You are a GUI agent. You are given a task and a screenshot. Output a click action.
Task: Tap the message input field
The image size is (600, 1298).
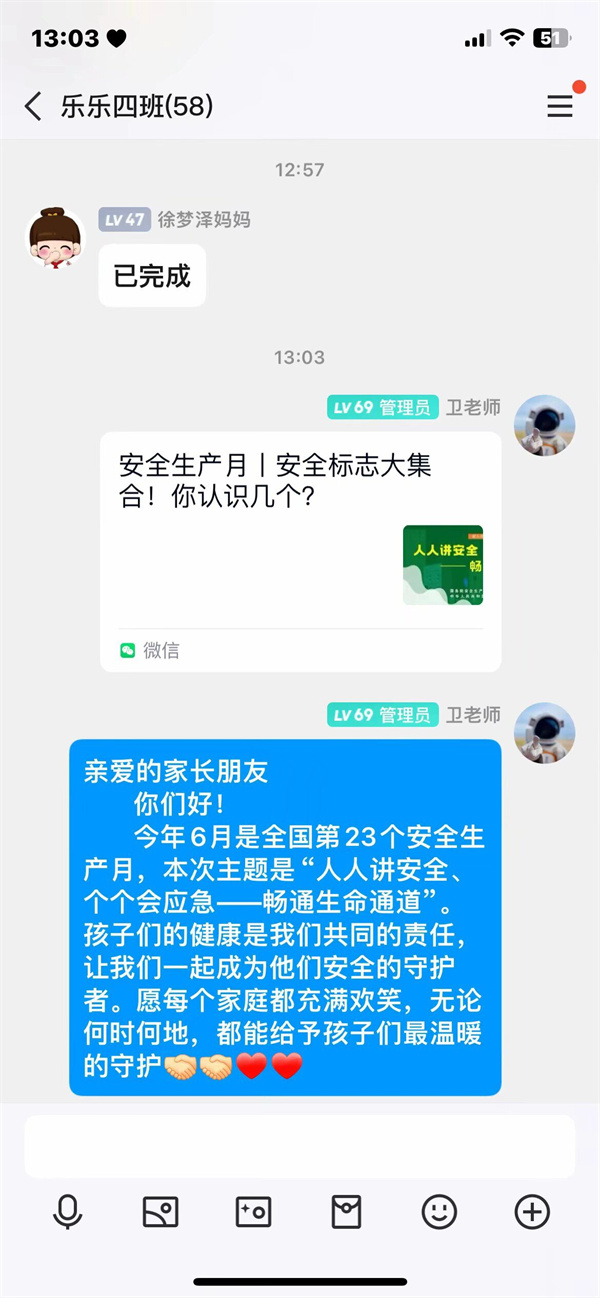(x=300, y=1146)
